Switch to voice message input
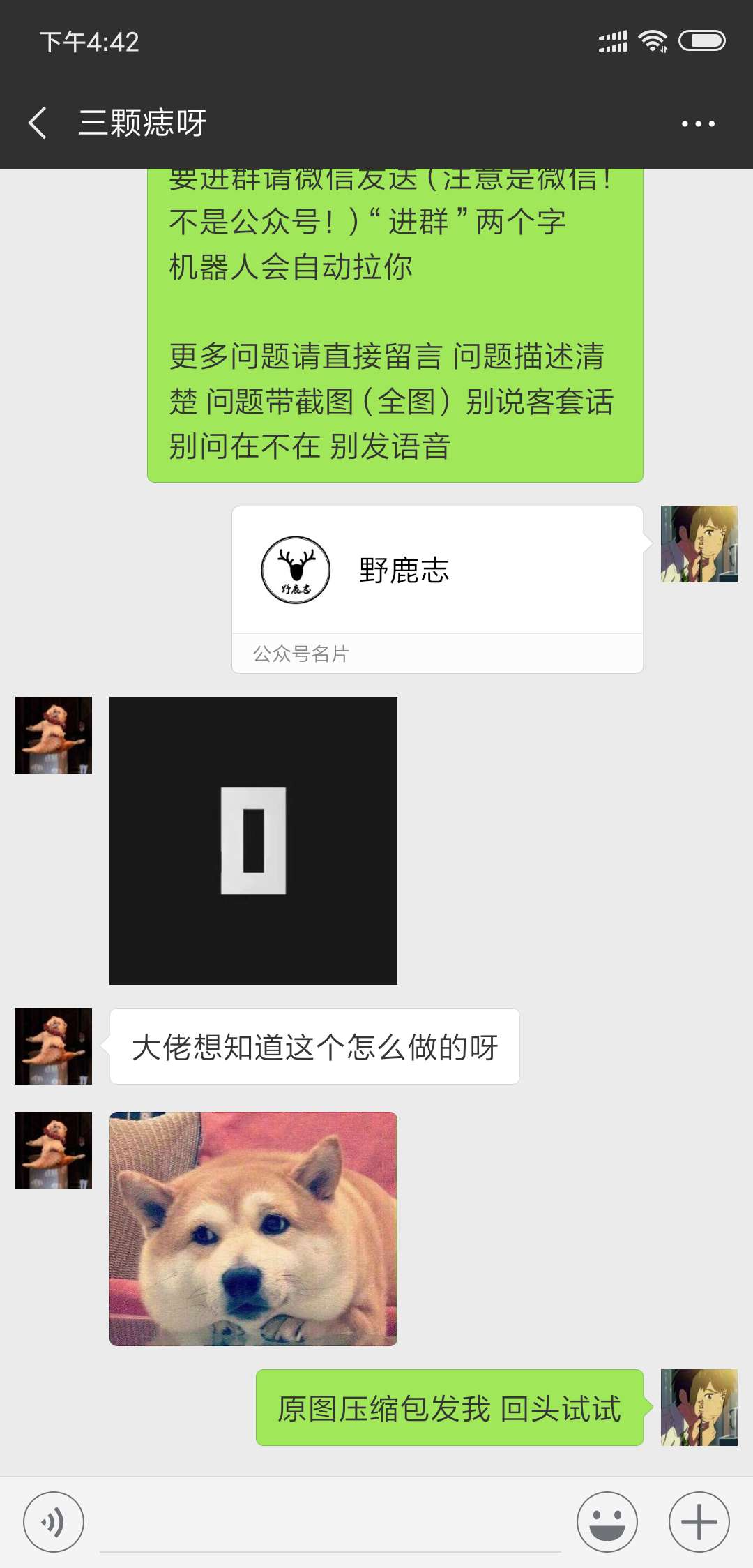 click(x=54, y=1522)
